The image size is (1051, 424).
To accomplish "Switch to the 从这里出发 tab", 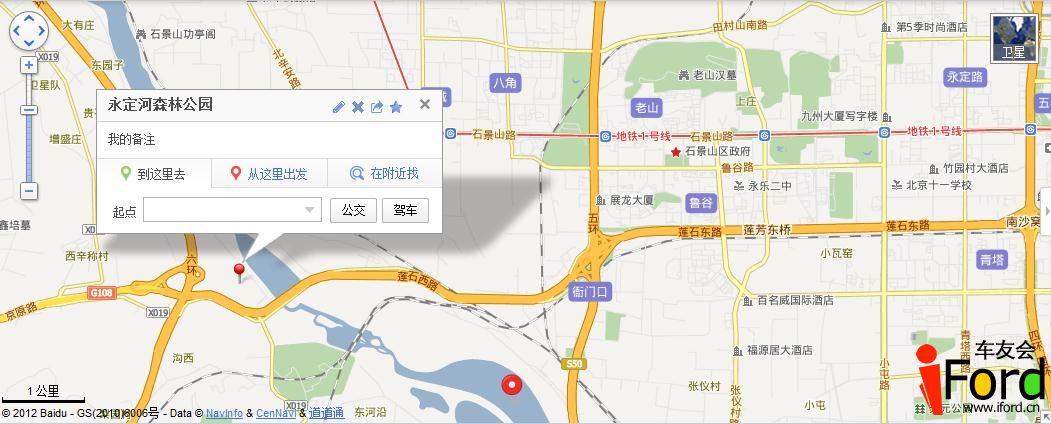I will click(x=269, y=174).
